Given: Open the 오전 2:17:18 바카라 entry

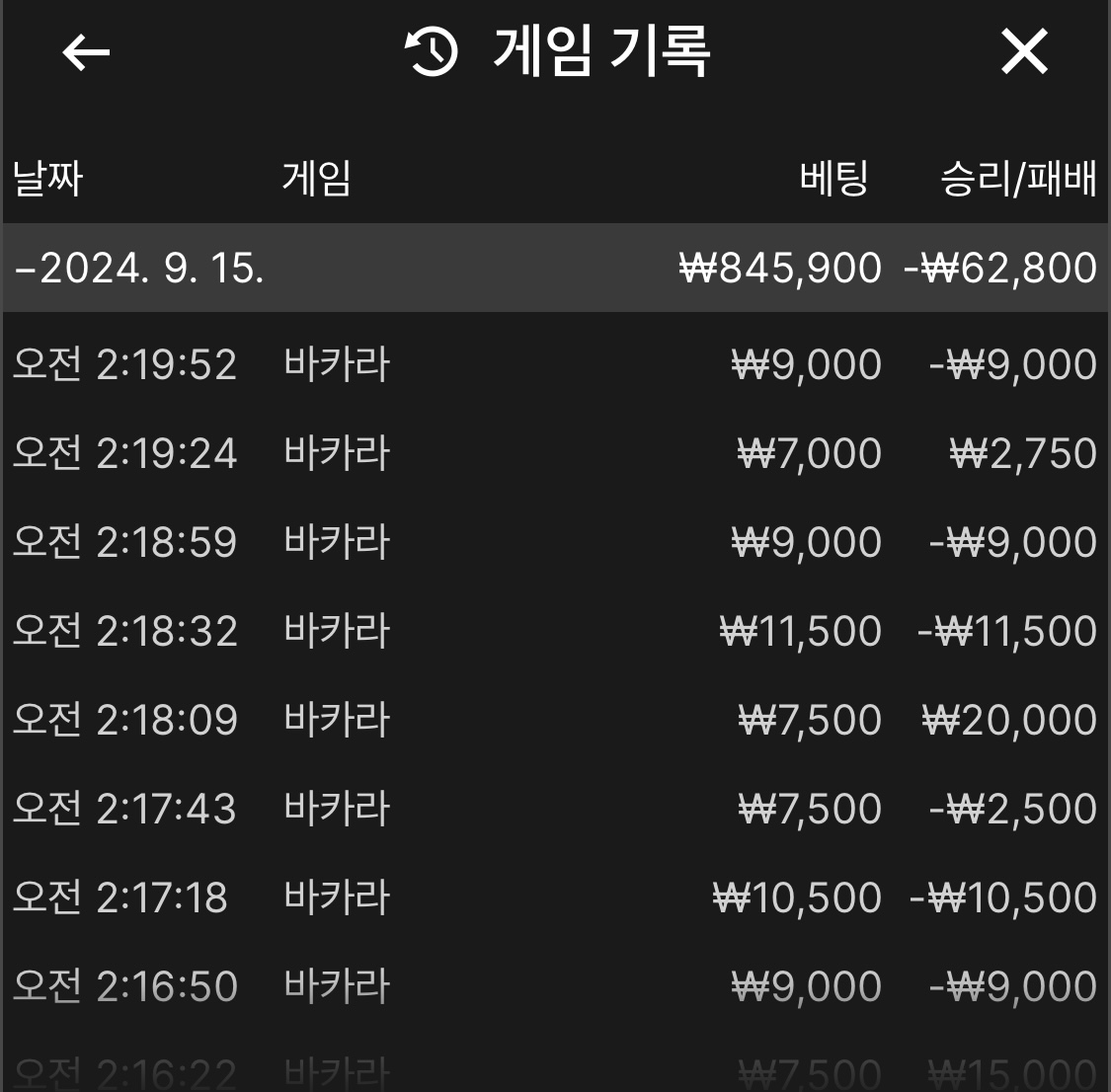Looking at the screenshot, I should (x=555, y=897).
